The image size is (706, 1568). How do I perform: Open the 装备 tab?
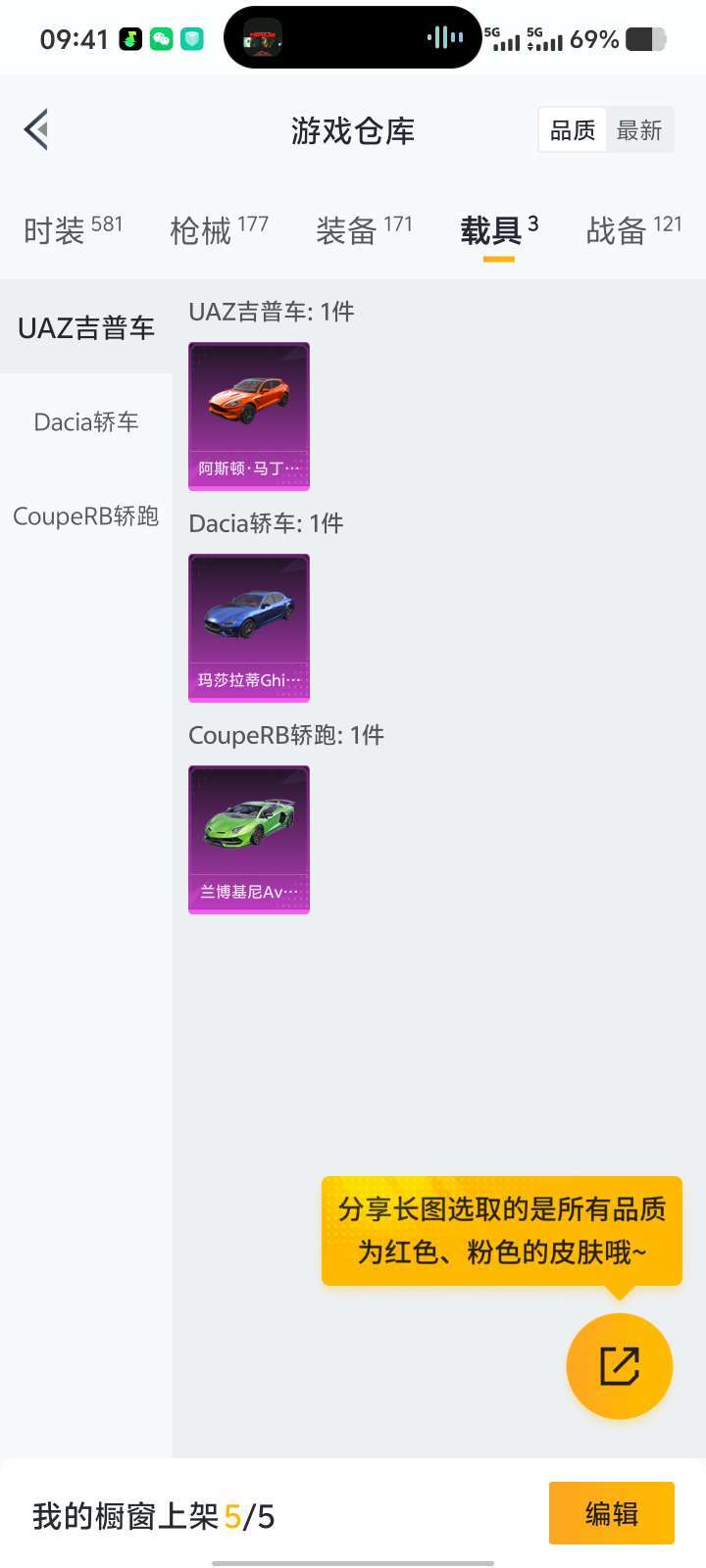coord(364,230)
